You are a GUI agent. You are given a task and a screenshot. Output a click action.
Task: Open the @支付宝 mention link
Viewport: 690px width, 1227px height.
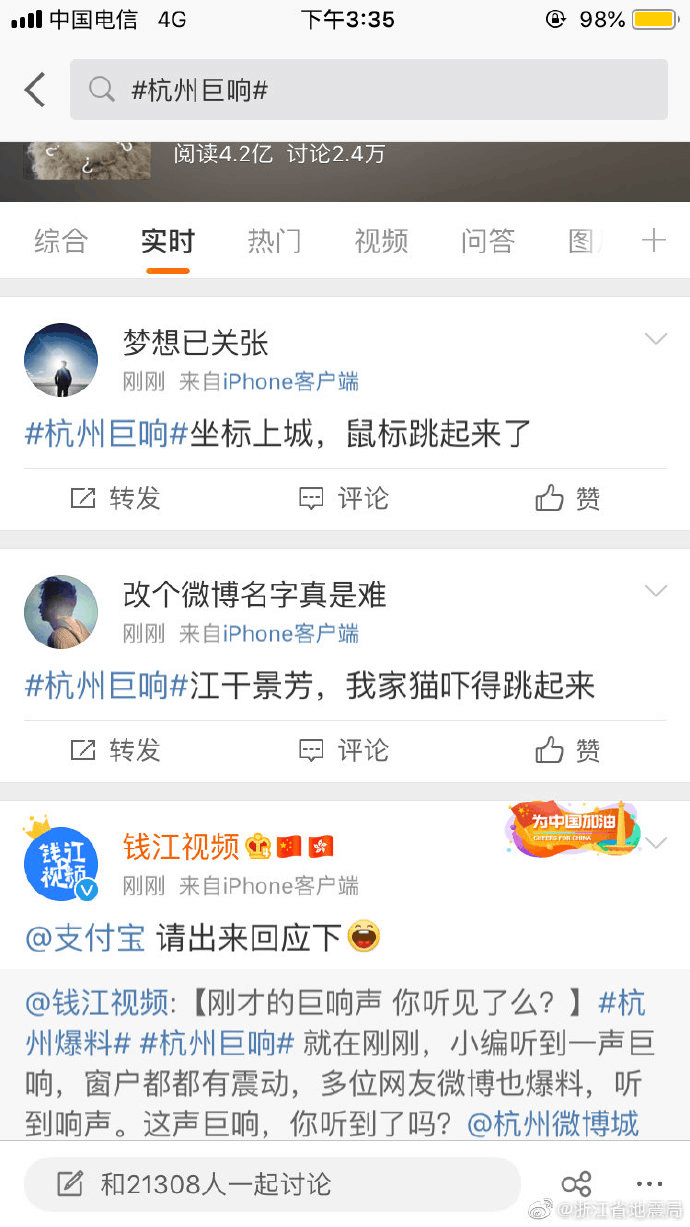tap(86, 937)
